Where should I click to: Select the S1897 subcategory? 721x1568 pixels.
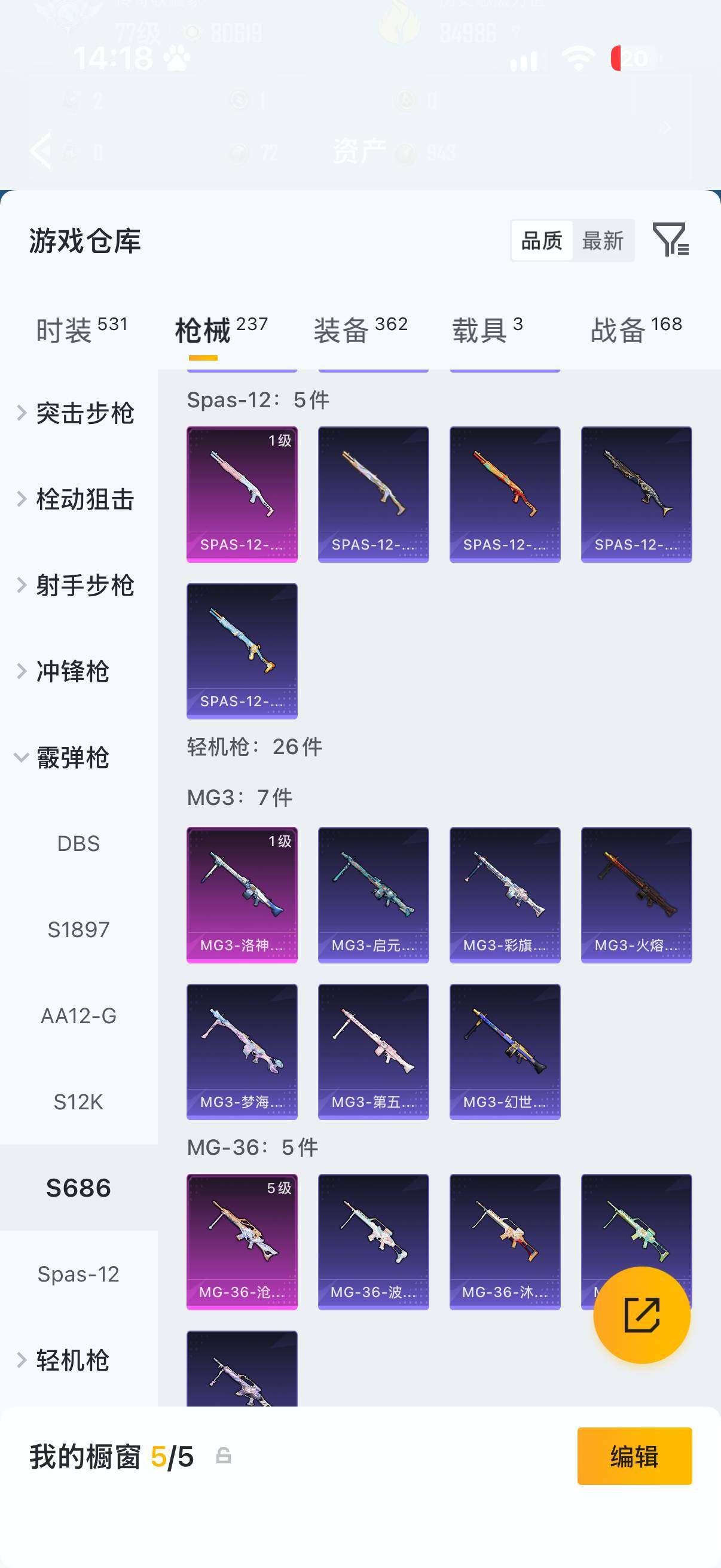pos(78,929)
